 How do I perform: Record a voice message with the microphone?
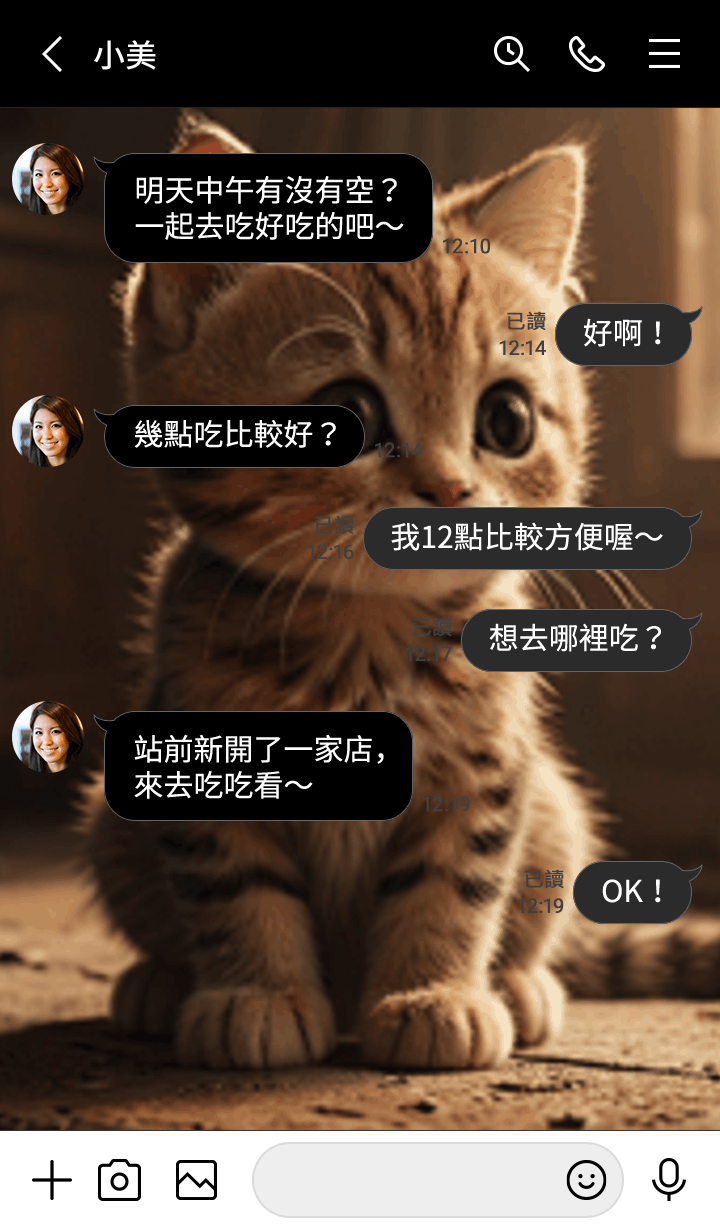point(668,1181)
